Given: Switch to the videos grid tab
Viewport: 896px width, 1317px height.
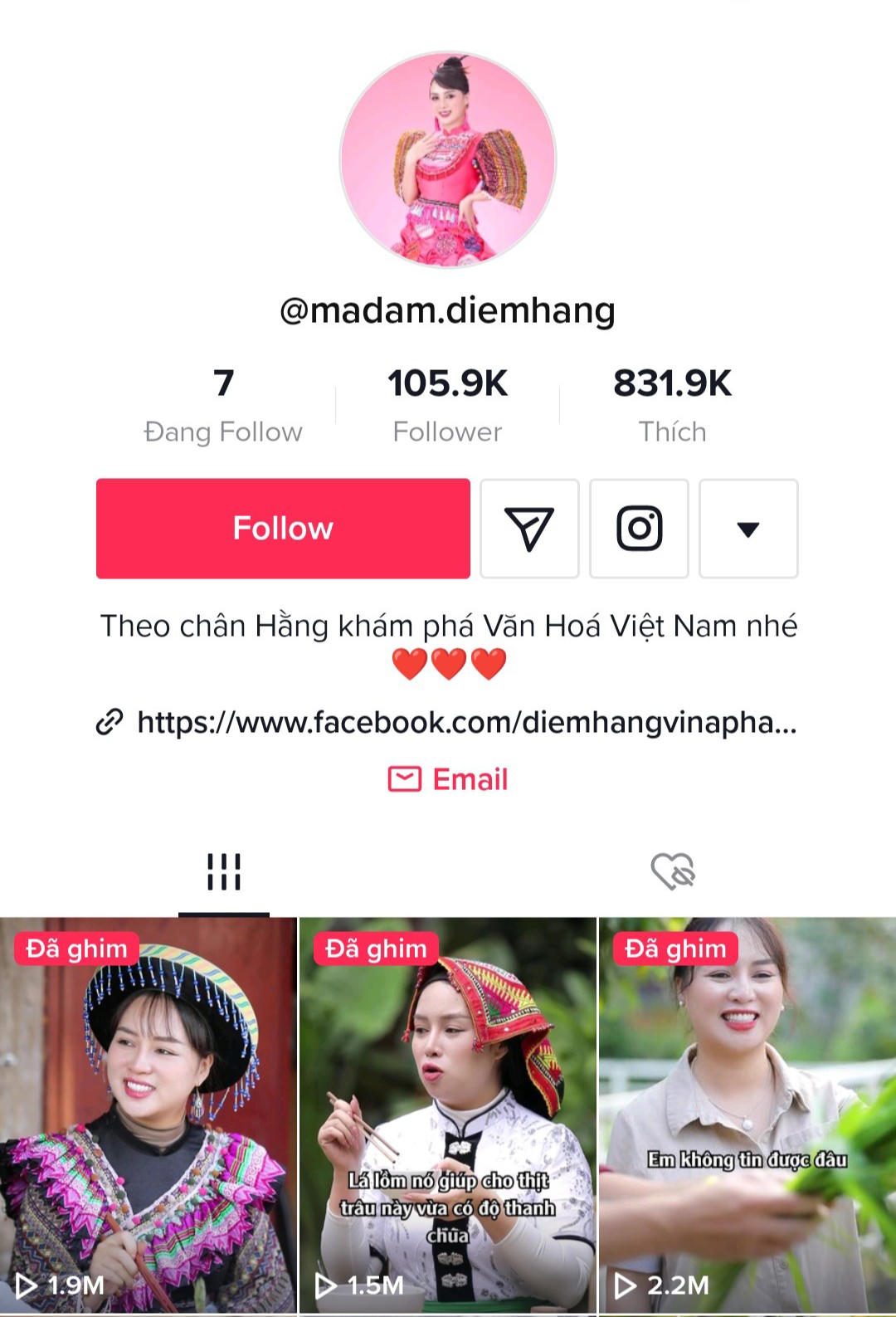Looking at the screenshot, I should pyautogui.click(x=224, y=872).
